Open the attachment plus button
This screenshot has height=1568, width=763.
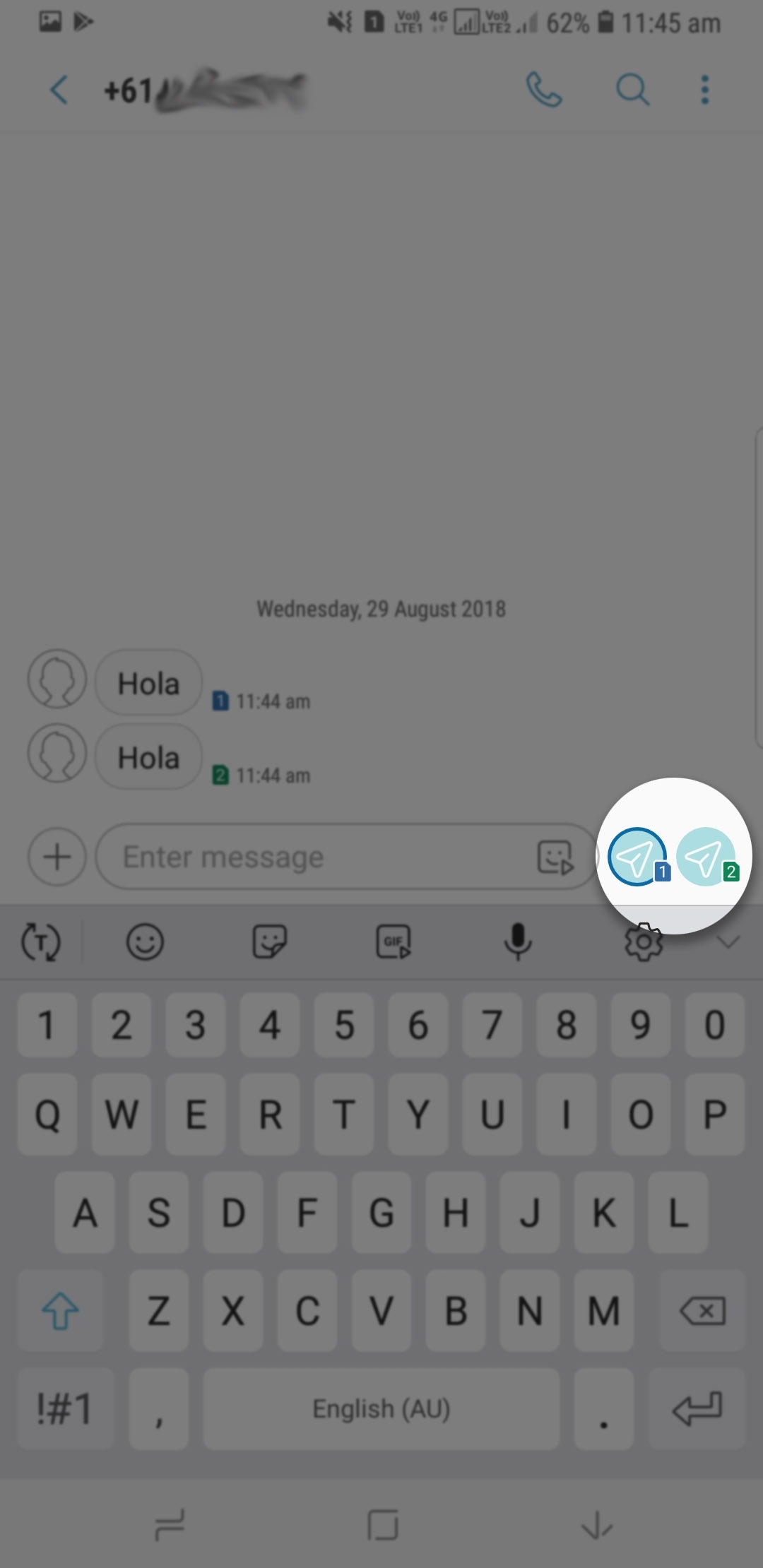click(x=57, y=857)
